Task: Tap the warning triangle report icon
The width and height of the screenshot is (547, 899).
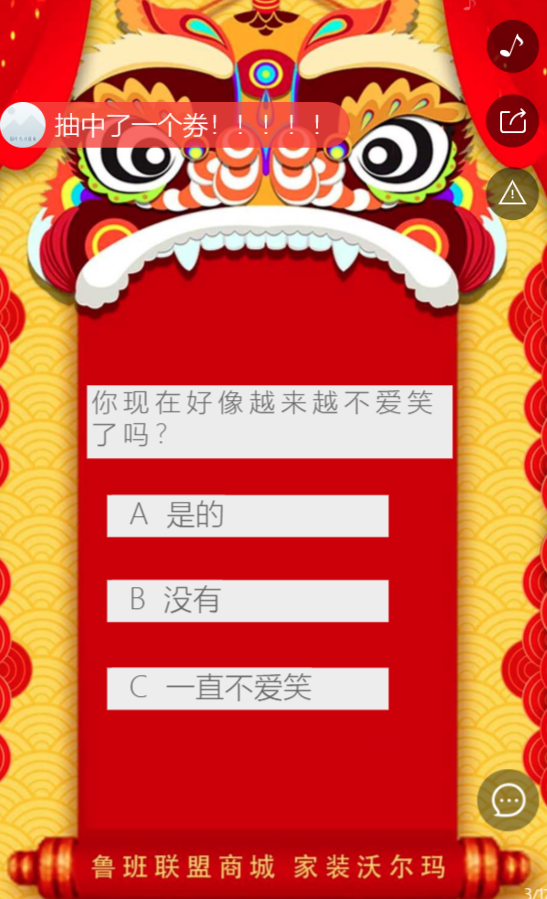Action: [x=512, y=194]
